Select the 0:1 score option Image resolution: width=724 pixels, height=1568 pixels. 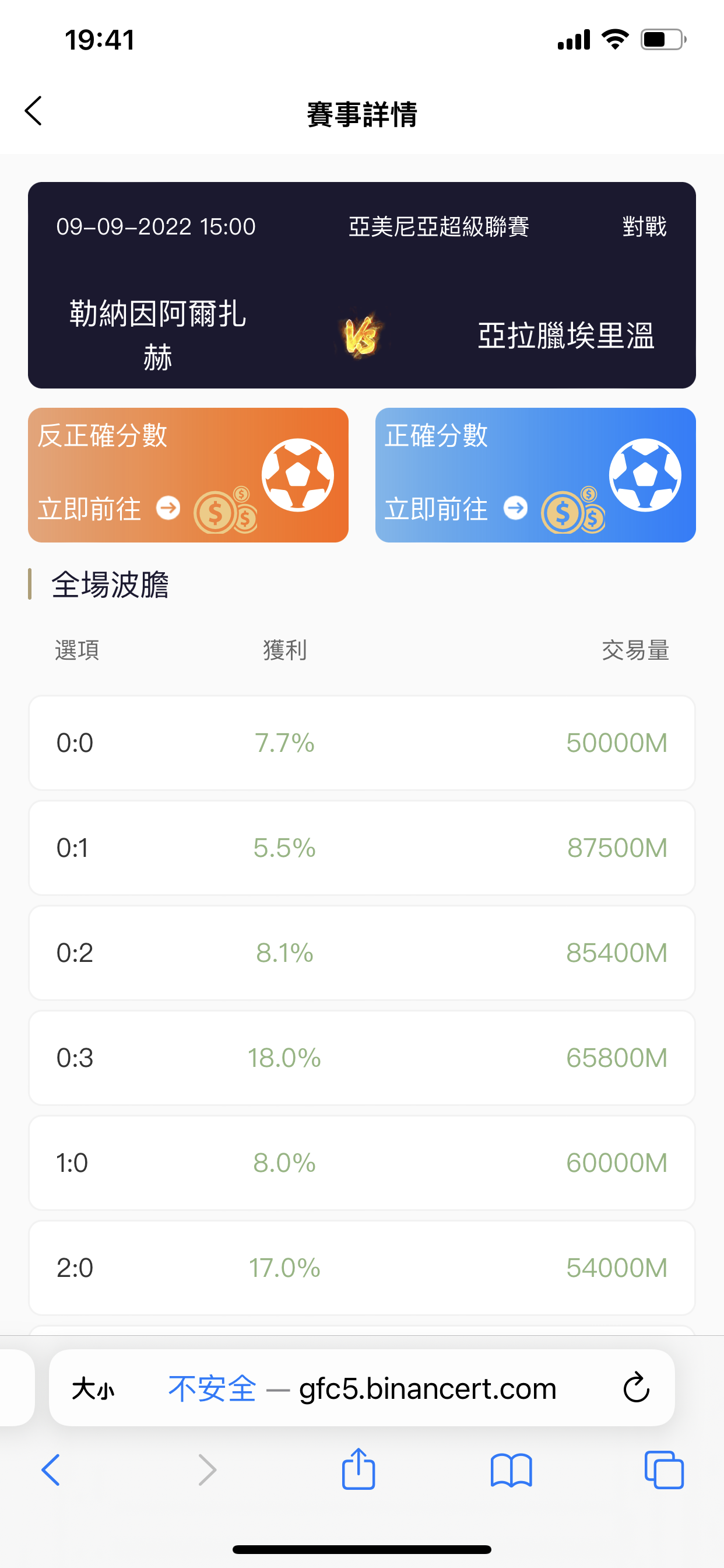362,848
